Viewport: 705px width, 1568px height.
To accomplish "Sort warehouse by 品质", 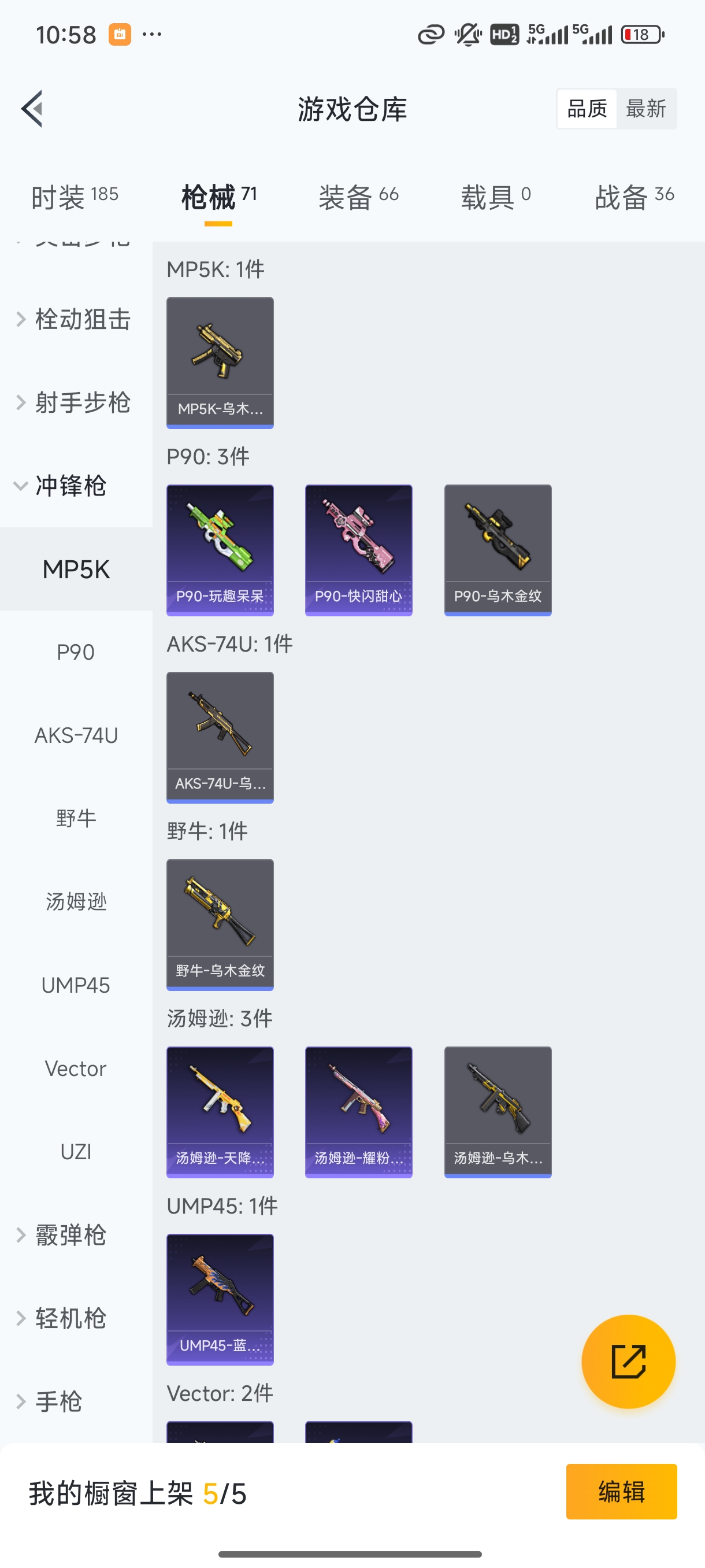I will [587, 109].
